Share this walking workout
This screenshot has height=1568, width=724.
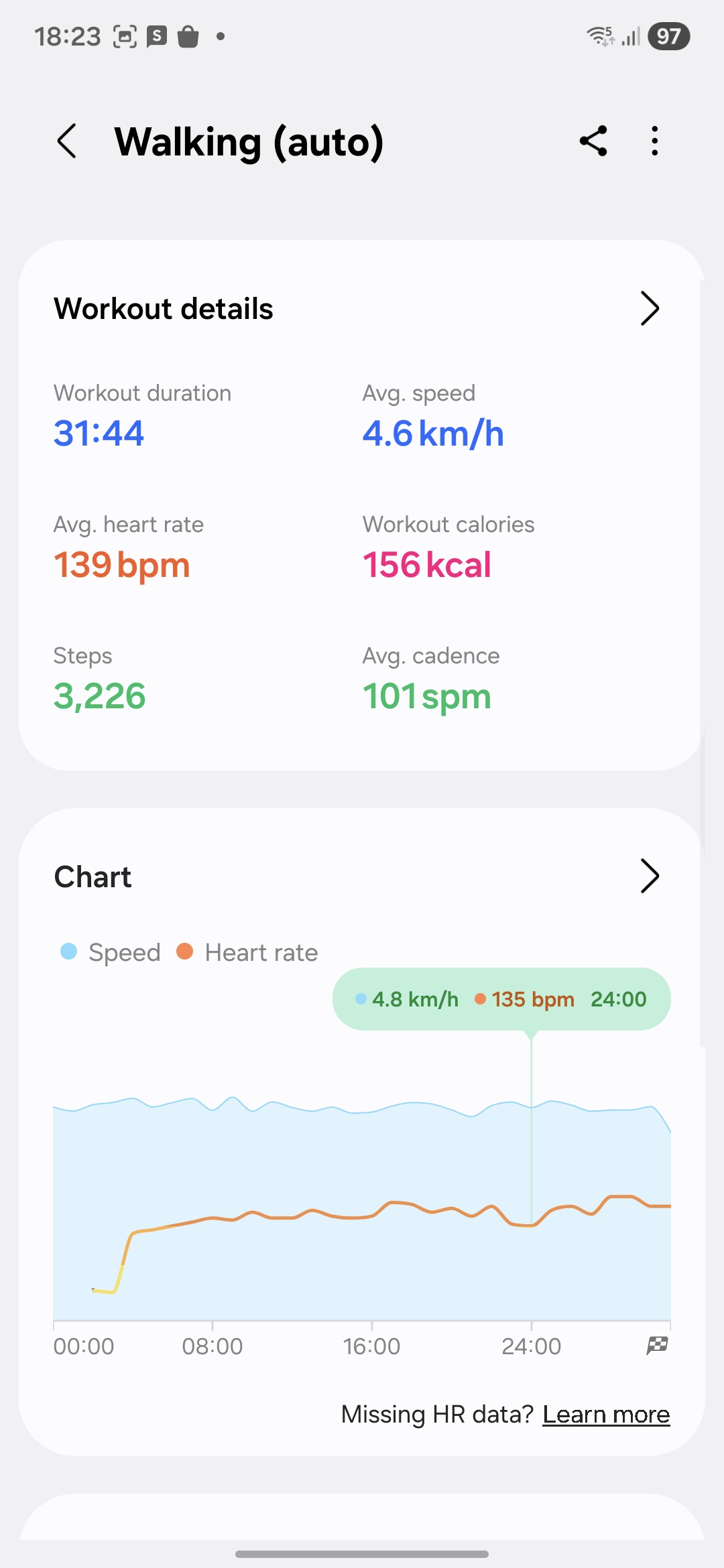593,141
